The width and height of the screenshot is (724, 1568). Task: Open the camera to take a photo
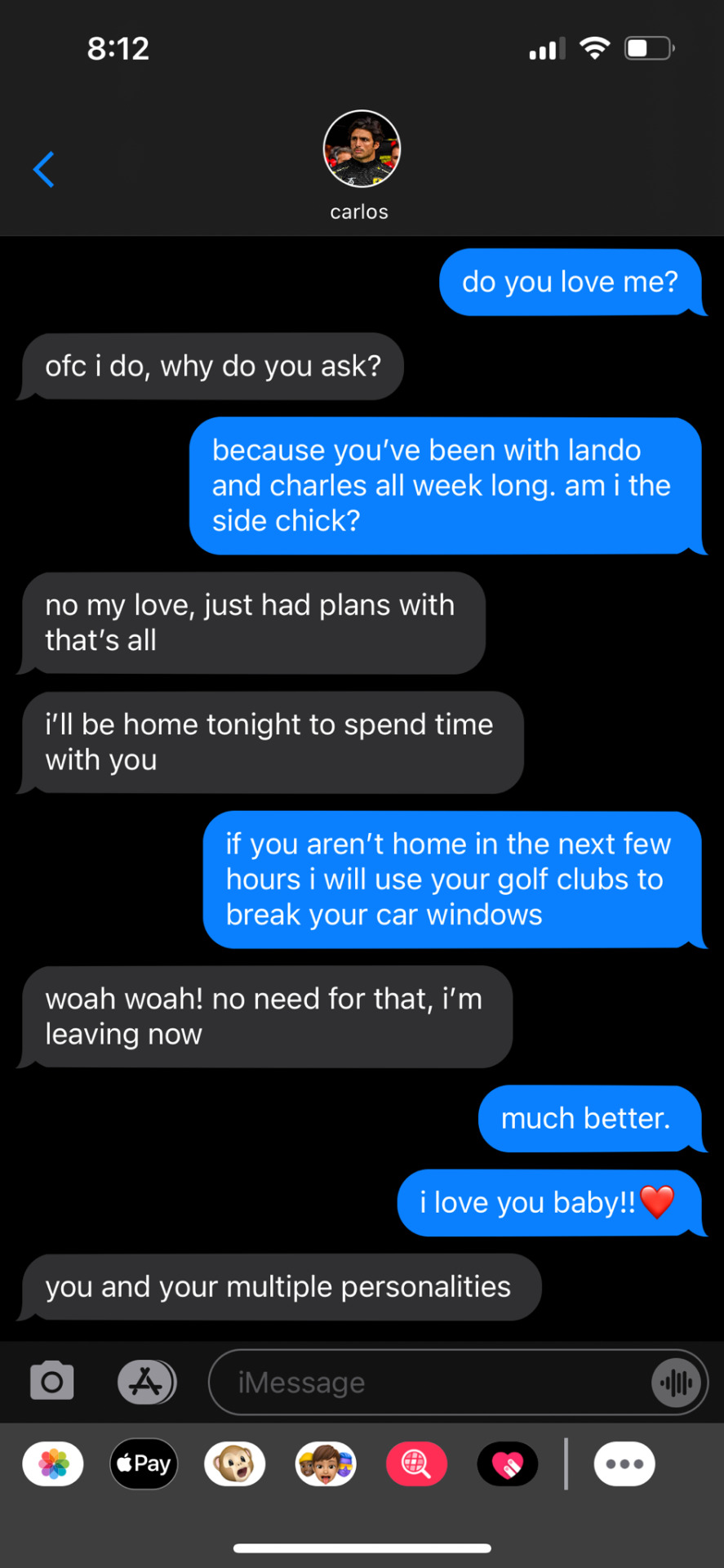pos(52,1382)
